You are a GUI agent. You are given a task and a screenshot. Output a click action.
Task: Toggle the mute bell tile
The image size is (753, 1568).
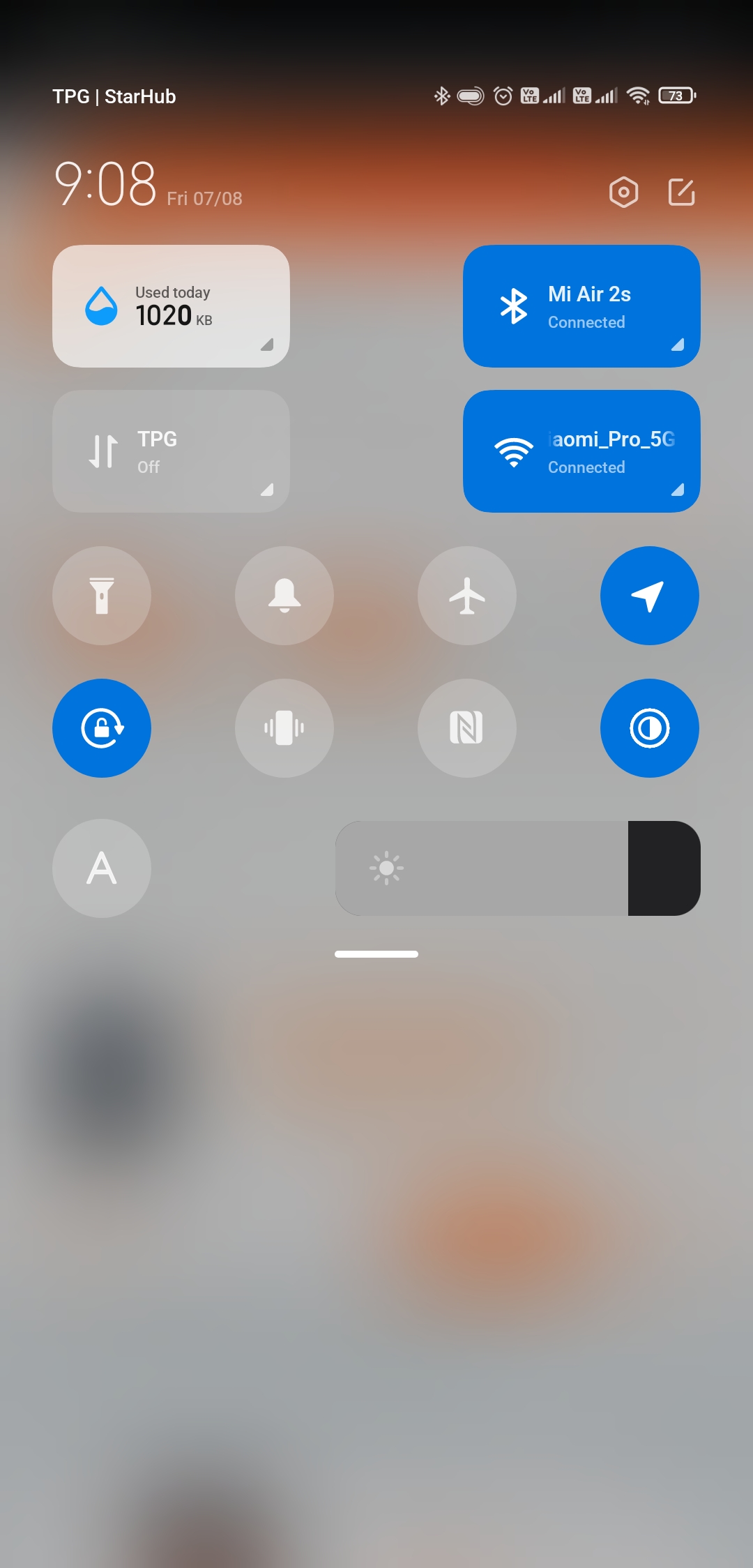[284, 596]
